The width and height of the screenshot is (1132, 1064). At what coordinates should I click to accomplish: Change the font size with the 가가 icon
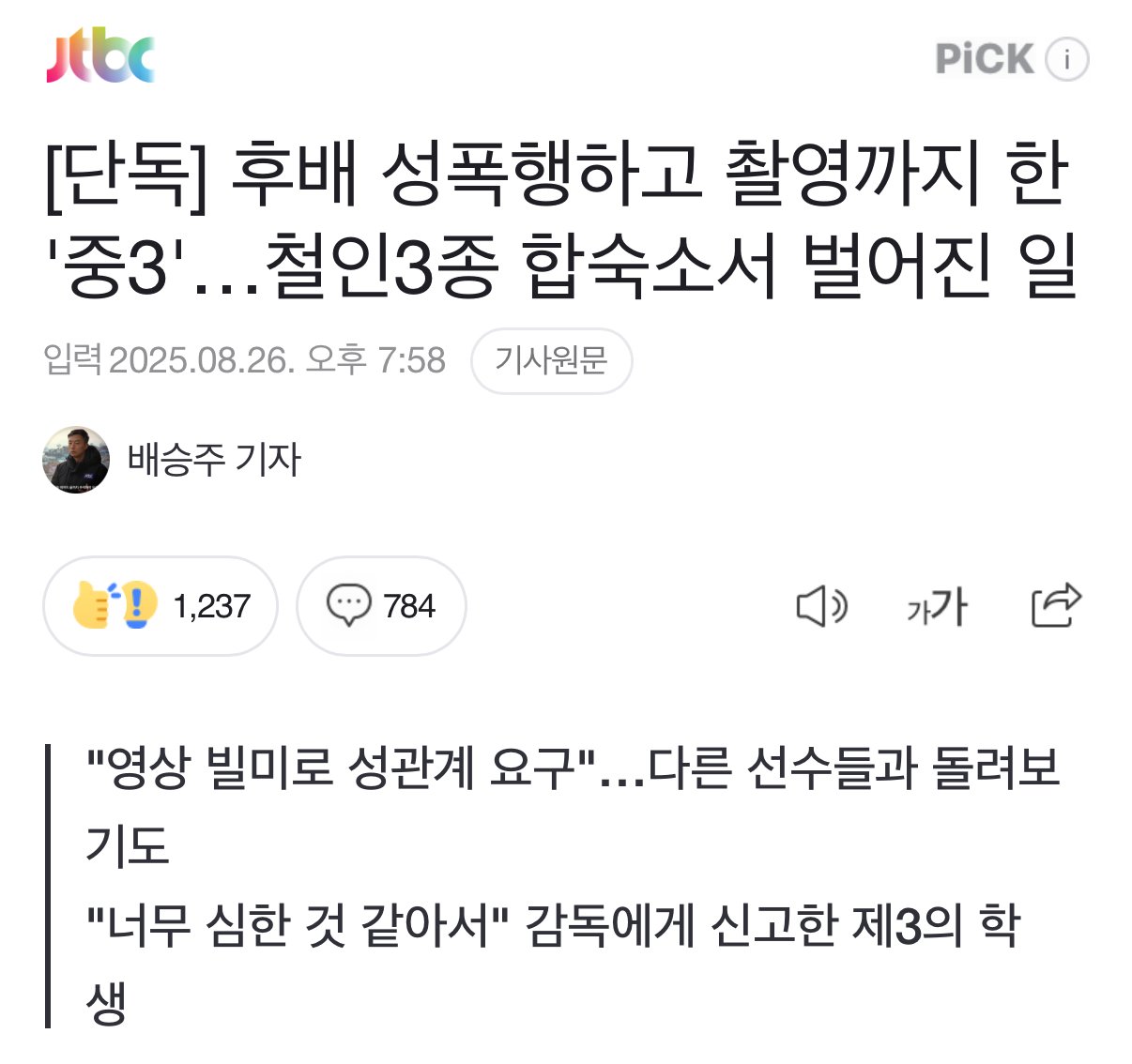(x=937, y=606)
